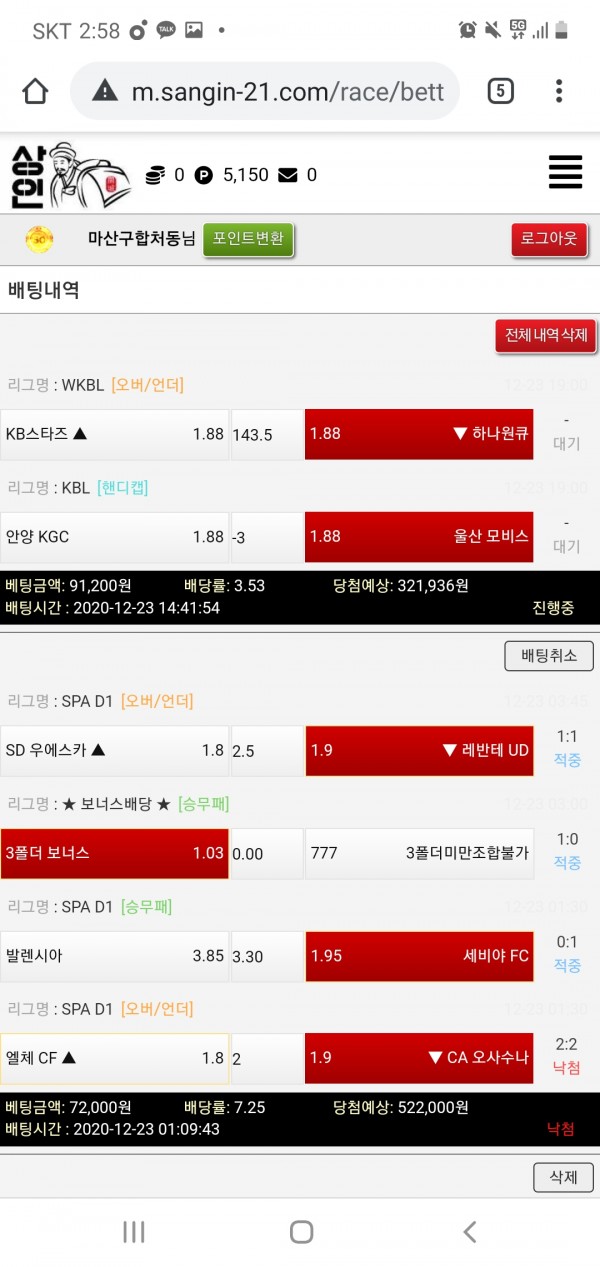Open the recent apps system button
600x1267 pixels.
point(134,1232)
